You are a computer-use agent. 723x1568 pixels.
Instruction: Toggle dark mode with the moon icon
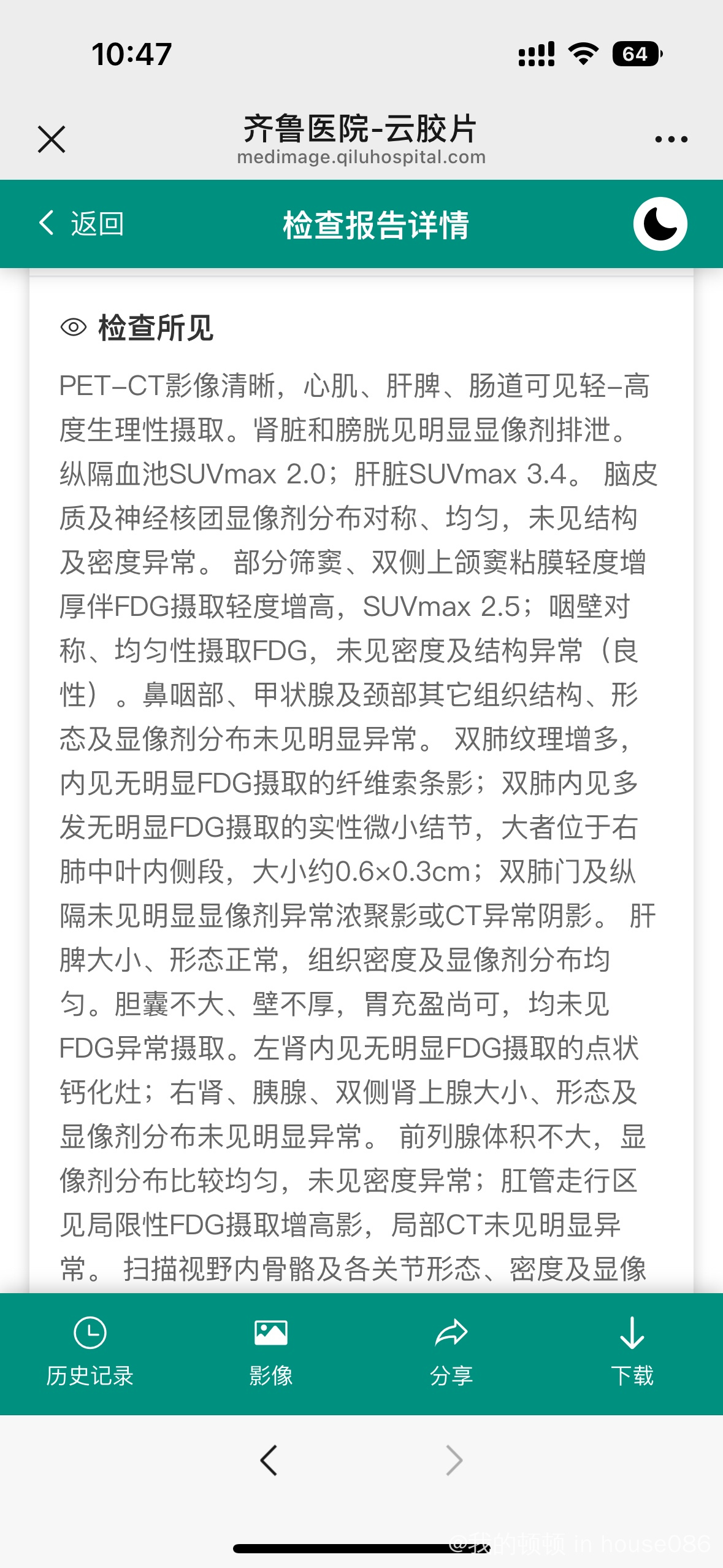[x=660, y=224]
